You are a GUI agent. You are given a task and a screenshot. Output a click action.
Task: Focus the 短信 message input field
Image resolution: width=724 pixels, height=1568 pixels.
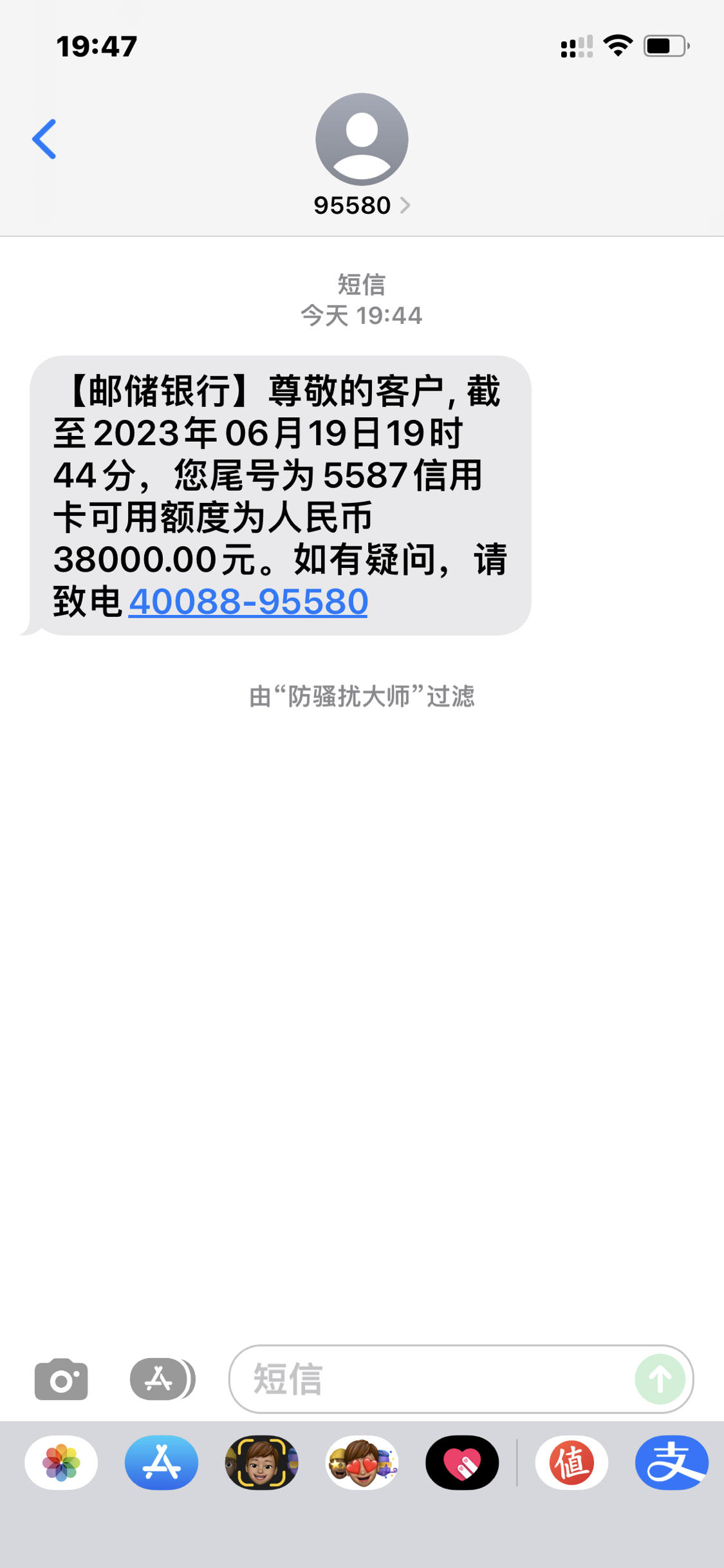pyautogui.click(x=431, y=1379)
